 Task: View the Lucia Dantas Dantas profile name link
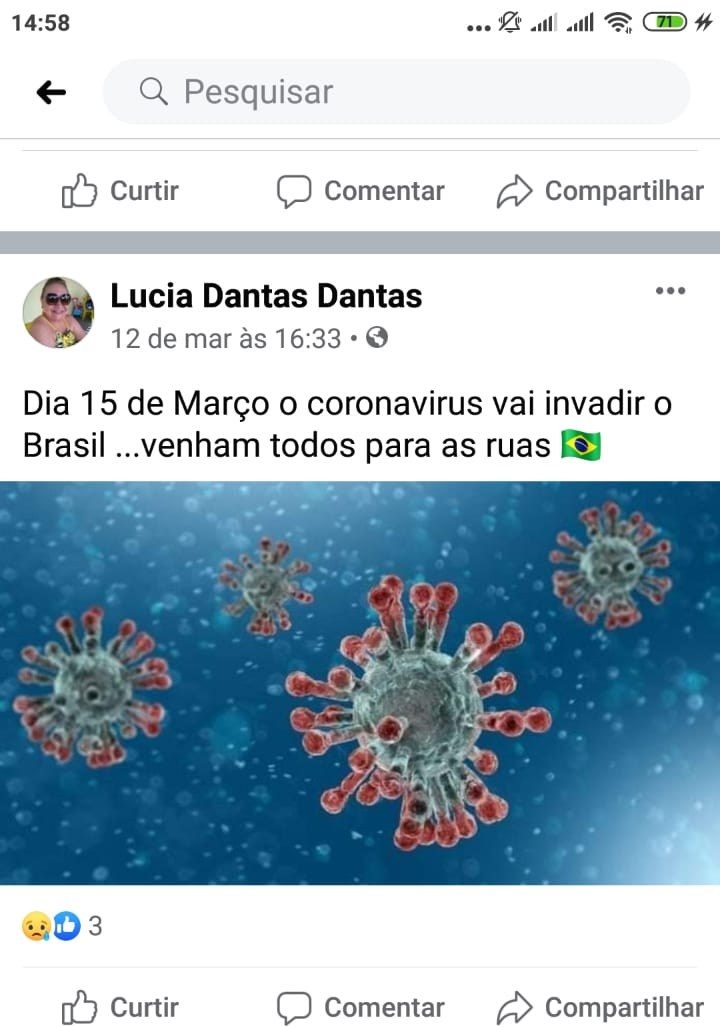pos(266,296)
